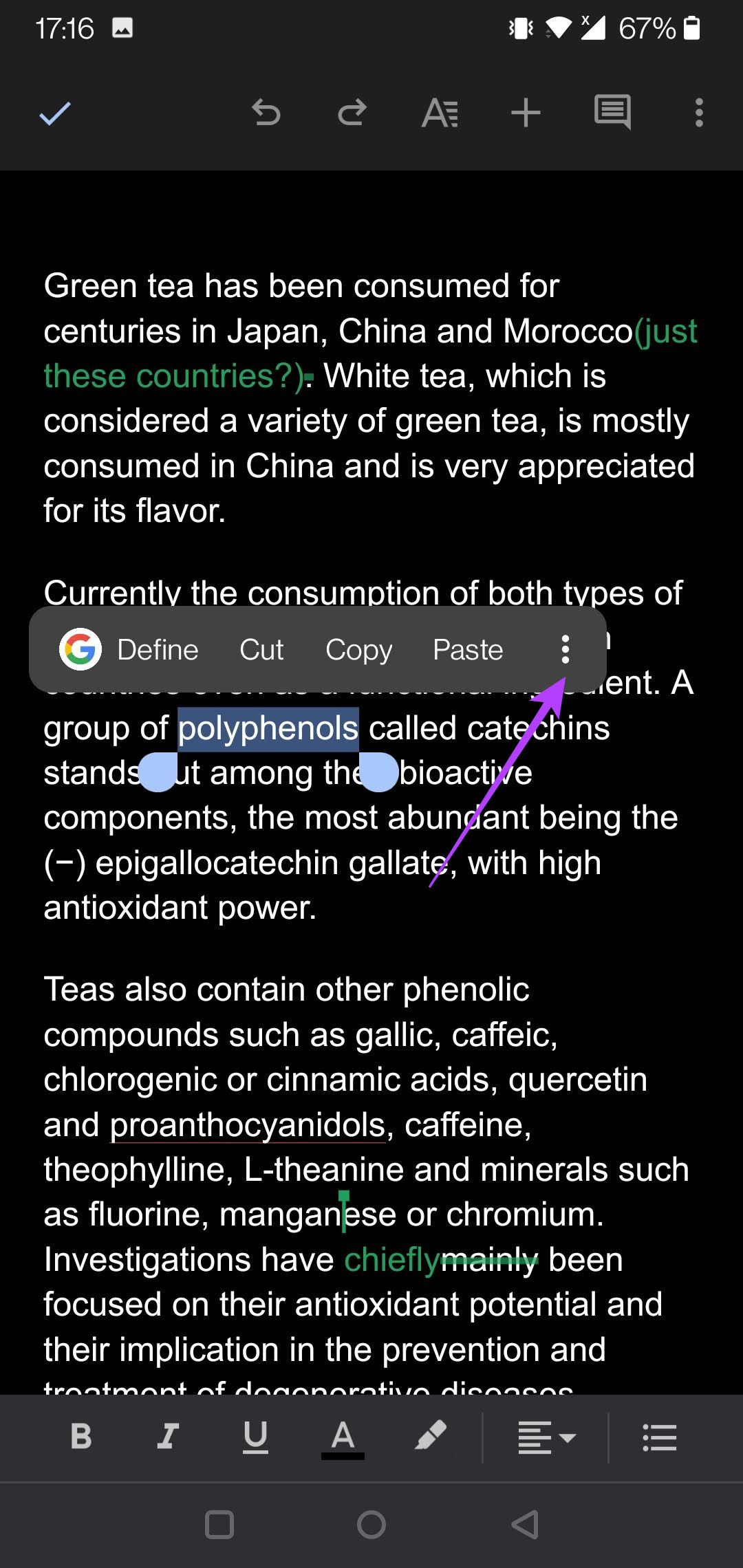Screen dimensions: 743x1568
Task: Apply bold formatting
Action: [x=81, y=1437]
